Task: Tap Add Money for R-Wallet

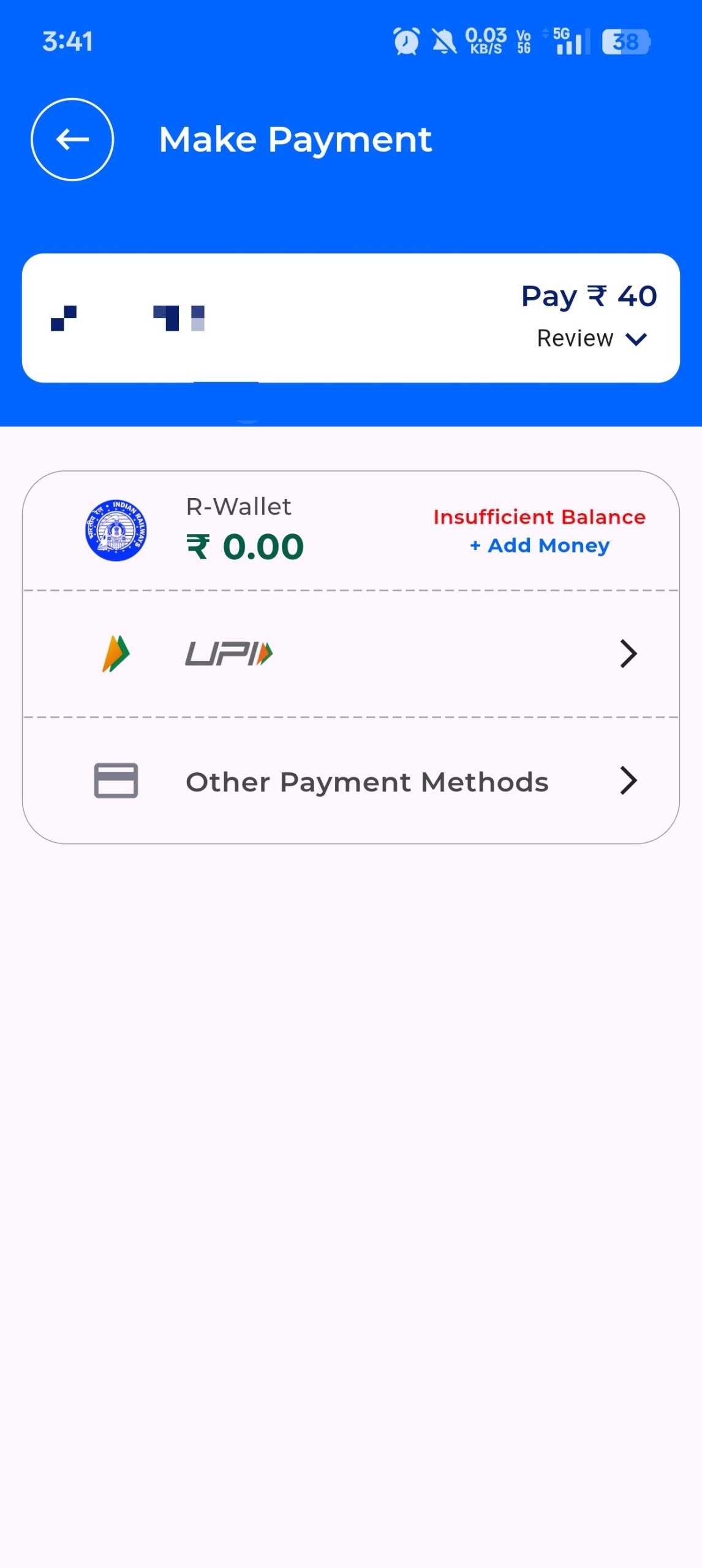Action: click(x=540, y=545)
